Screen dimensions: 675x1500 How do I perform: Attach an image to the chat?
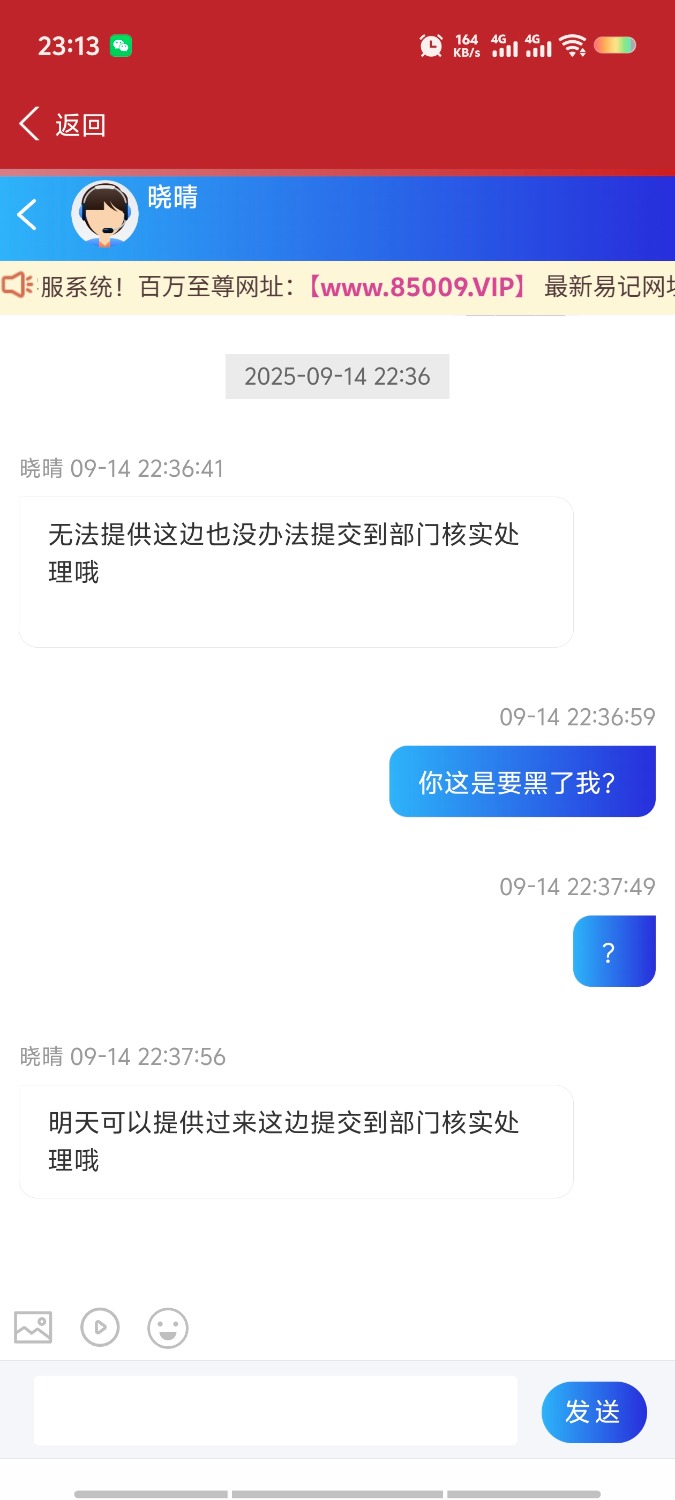tap(33, 1327)
